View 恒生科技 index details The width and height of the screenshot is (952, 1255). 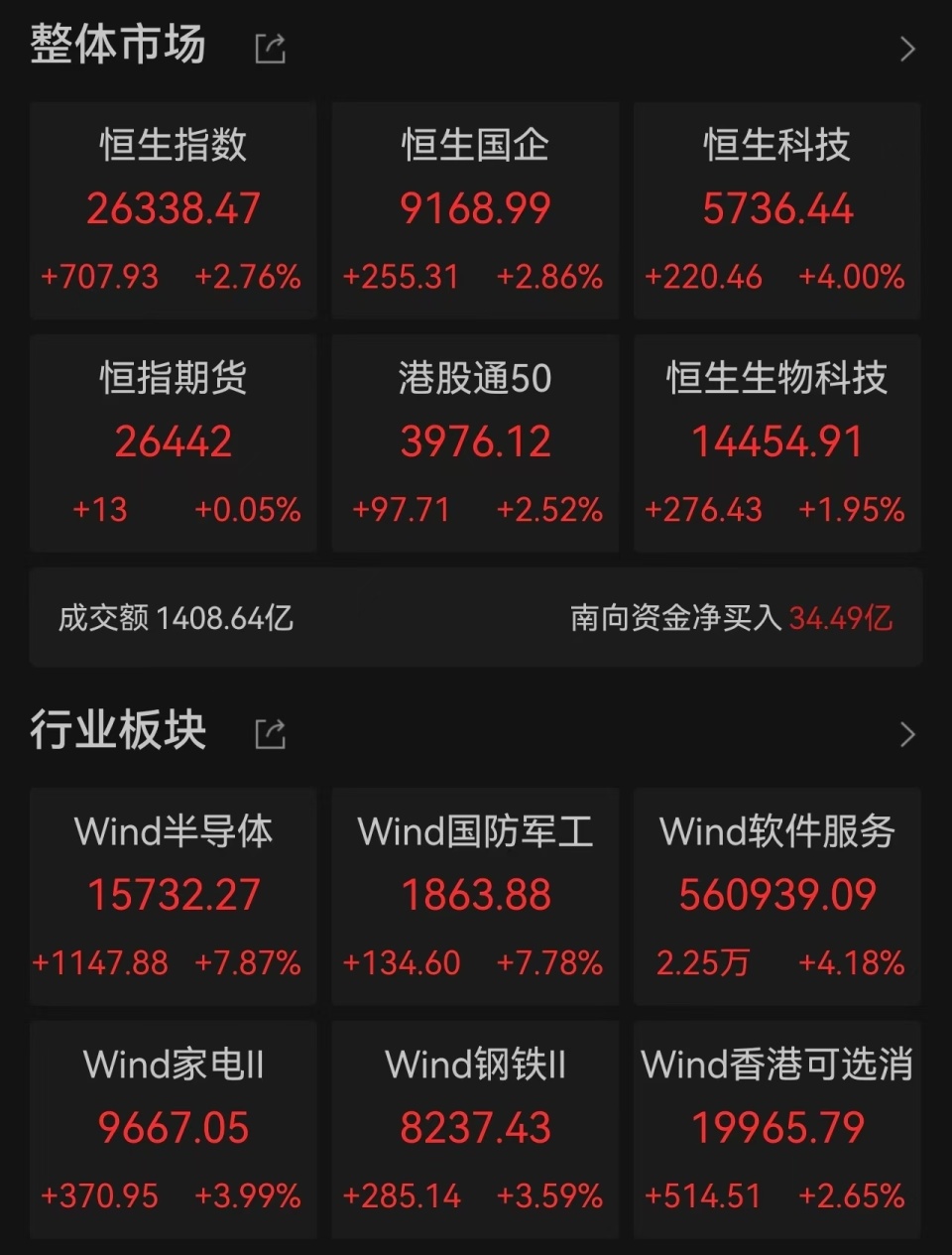pos(776,210)
